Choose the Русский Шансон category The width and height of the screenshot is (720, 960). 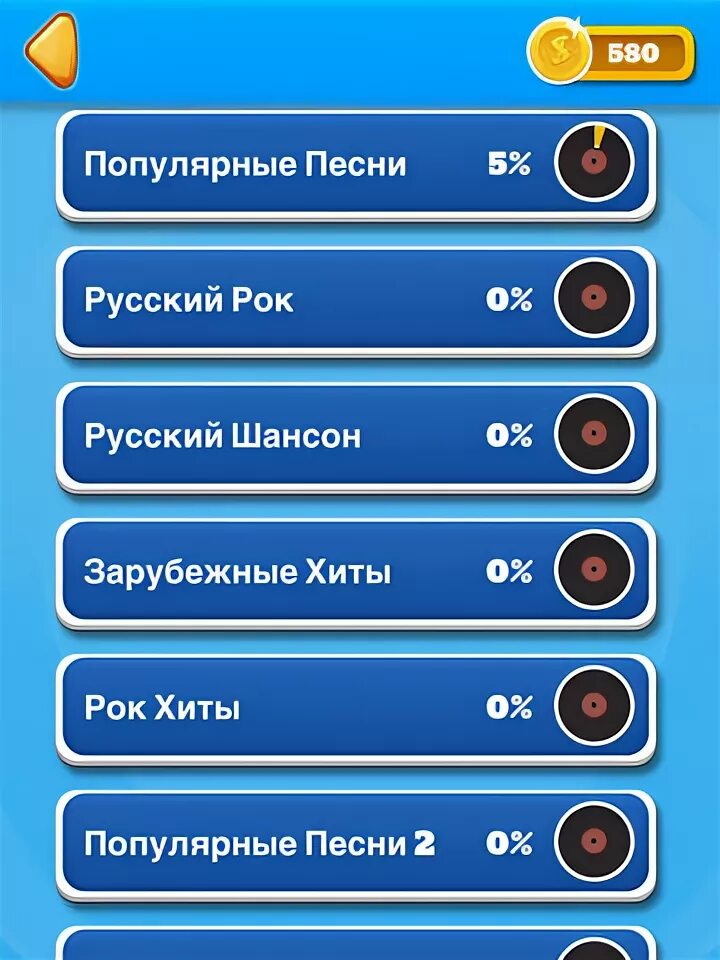click(x=356, y=435)
